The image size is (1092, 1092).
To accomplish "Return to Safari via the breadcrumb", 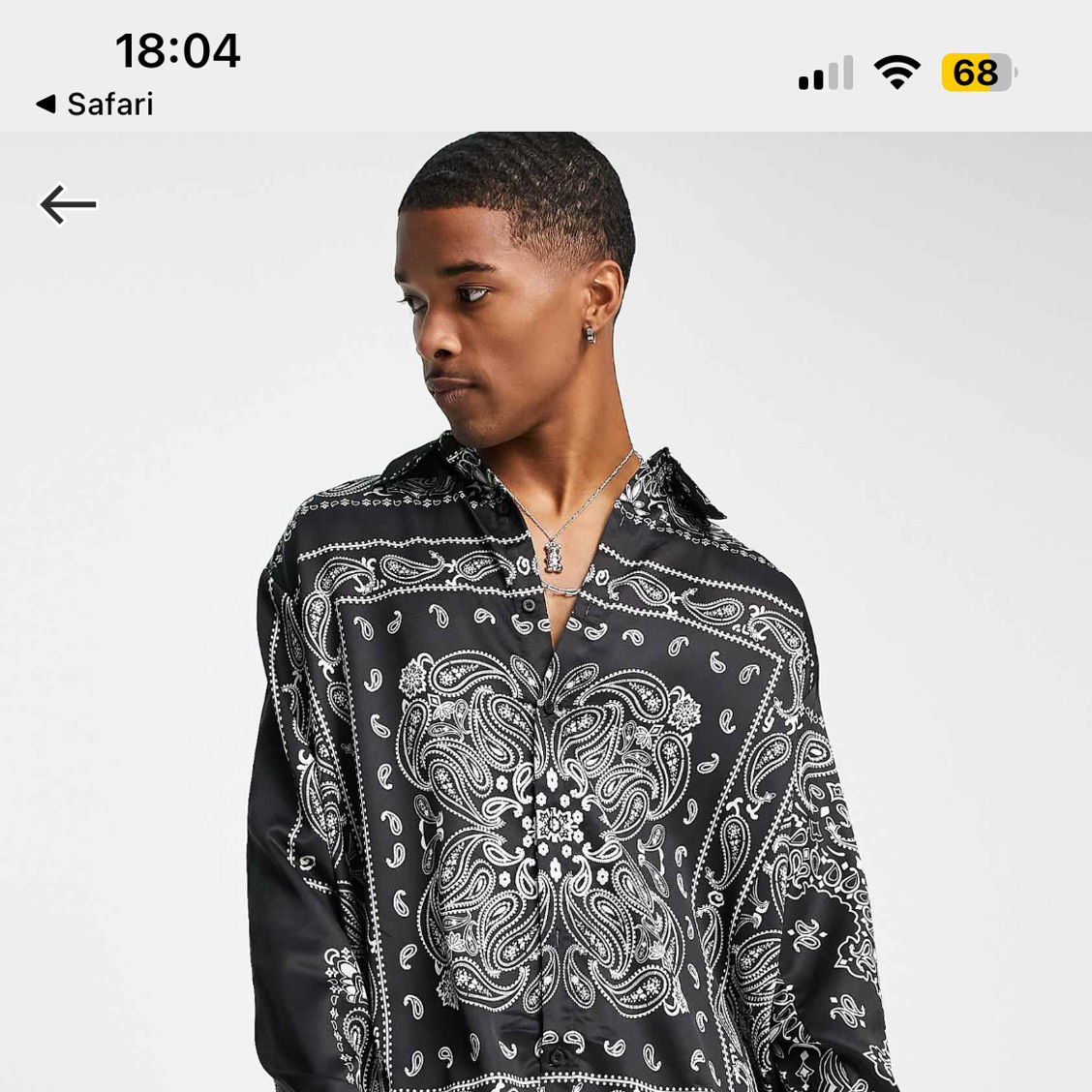I will coord(95,104).
